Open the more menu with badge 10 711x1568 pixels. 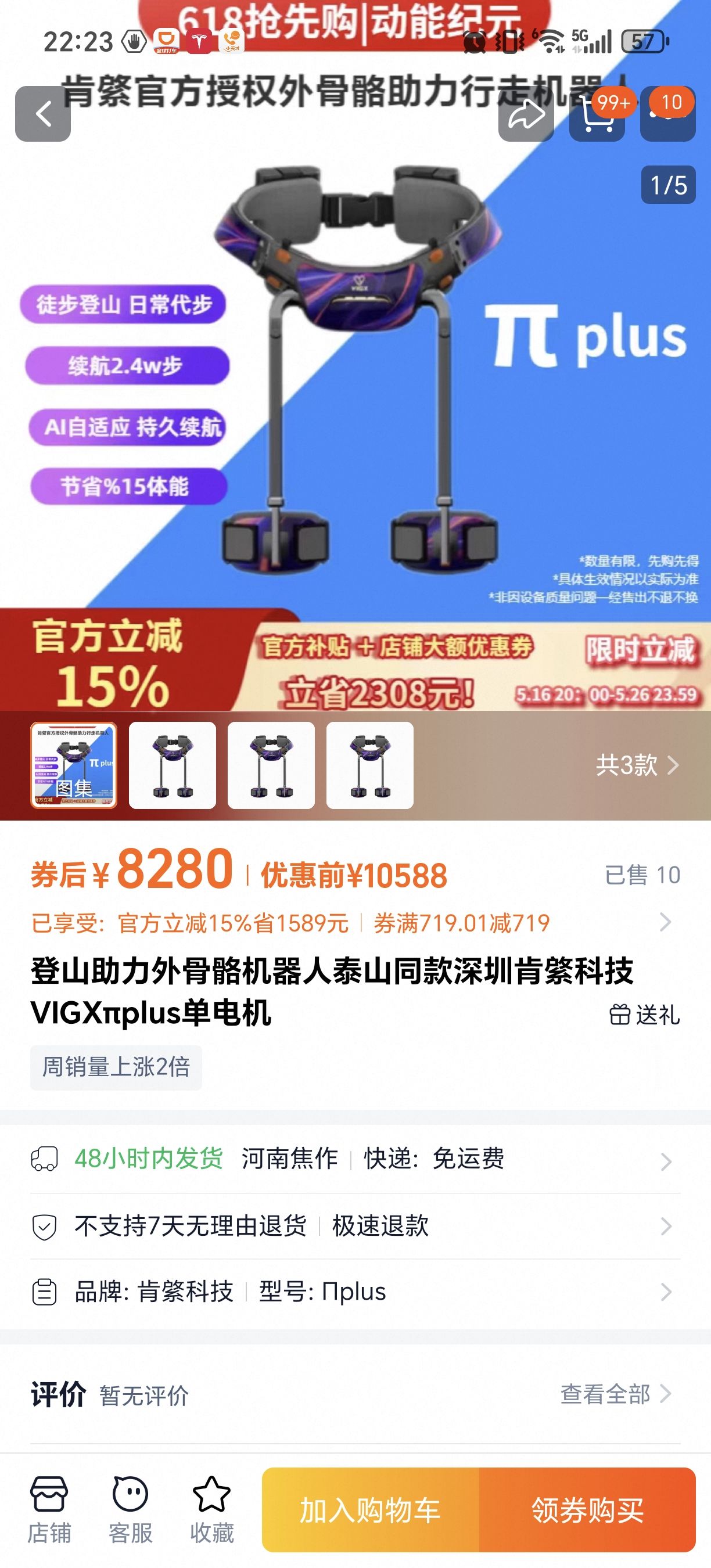tap(668, 114)
